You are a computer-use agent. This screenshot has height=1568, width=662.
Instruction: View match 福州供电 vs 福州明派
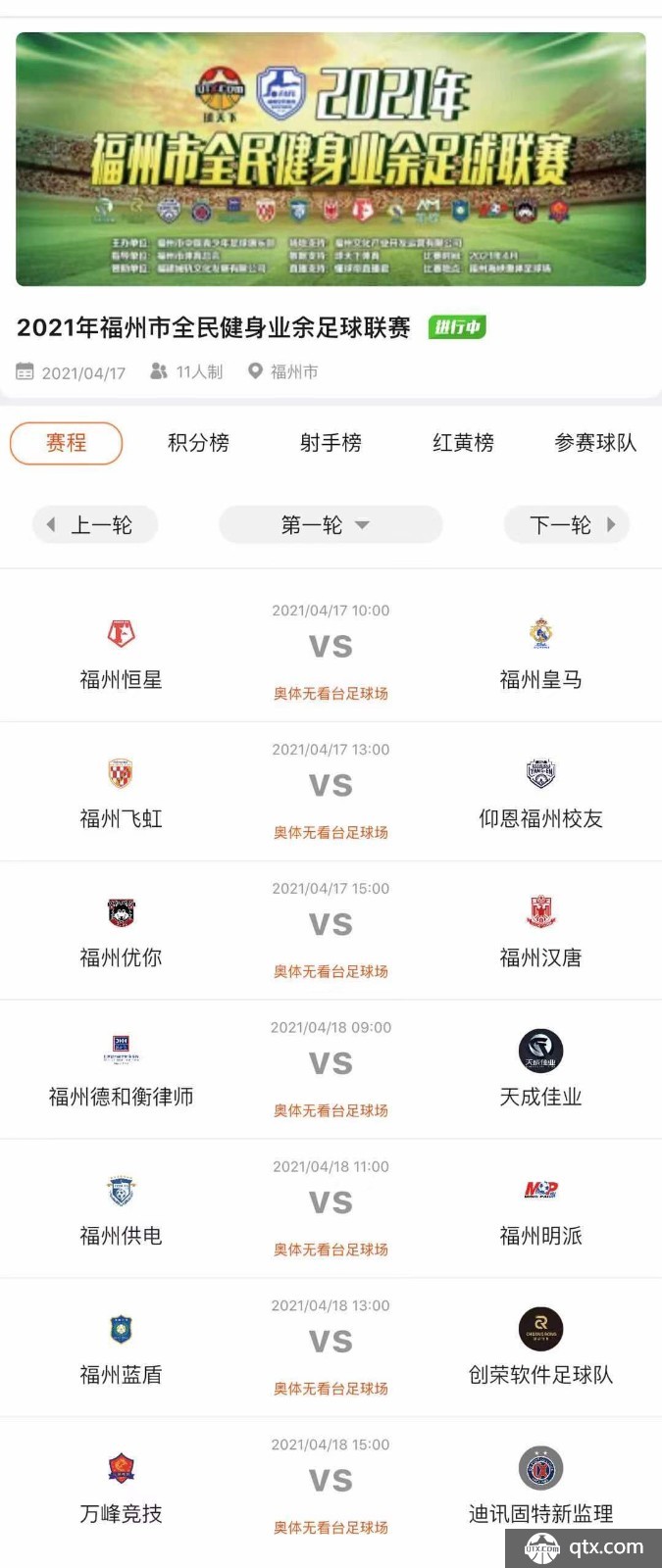click(331, 1203)
